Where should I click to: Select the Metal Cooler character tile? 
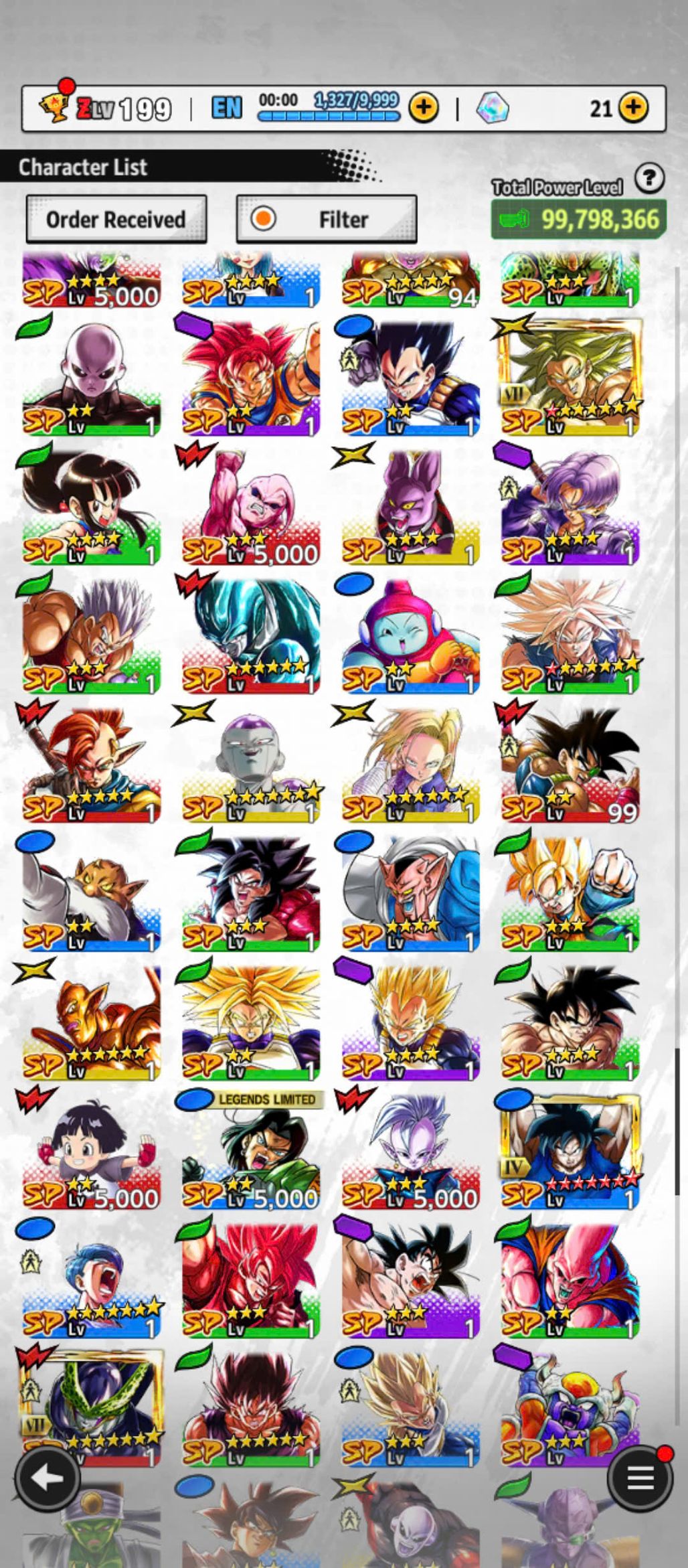tap(251, 636)
